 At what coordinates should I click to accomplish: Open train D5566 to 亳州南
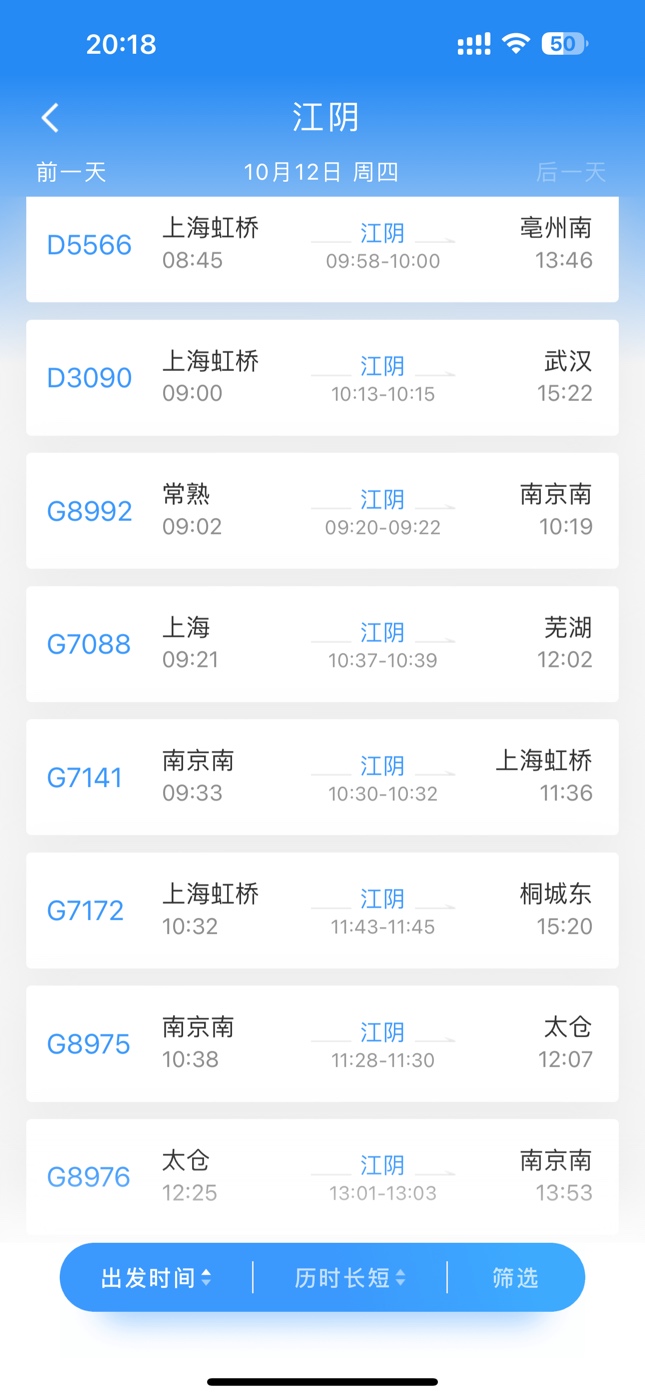coord(322,246)
